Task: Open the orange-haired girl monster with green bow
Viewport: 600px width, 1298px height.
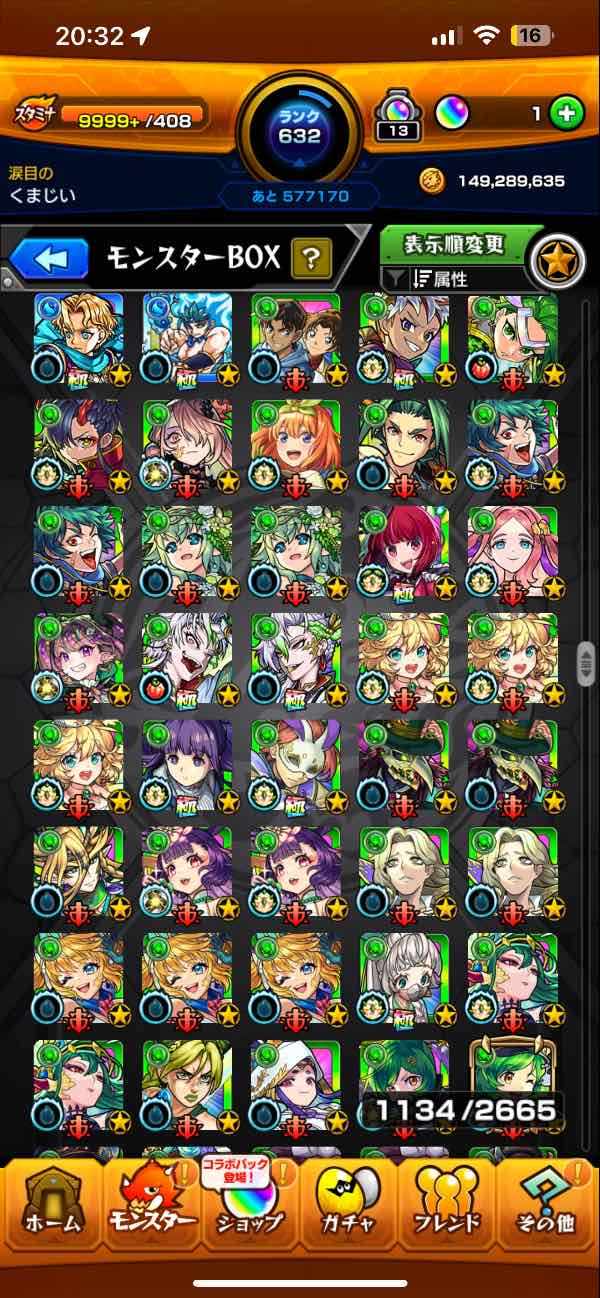Action: [x=295, y=445]
